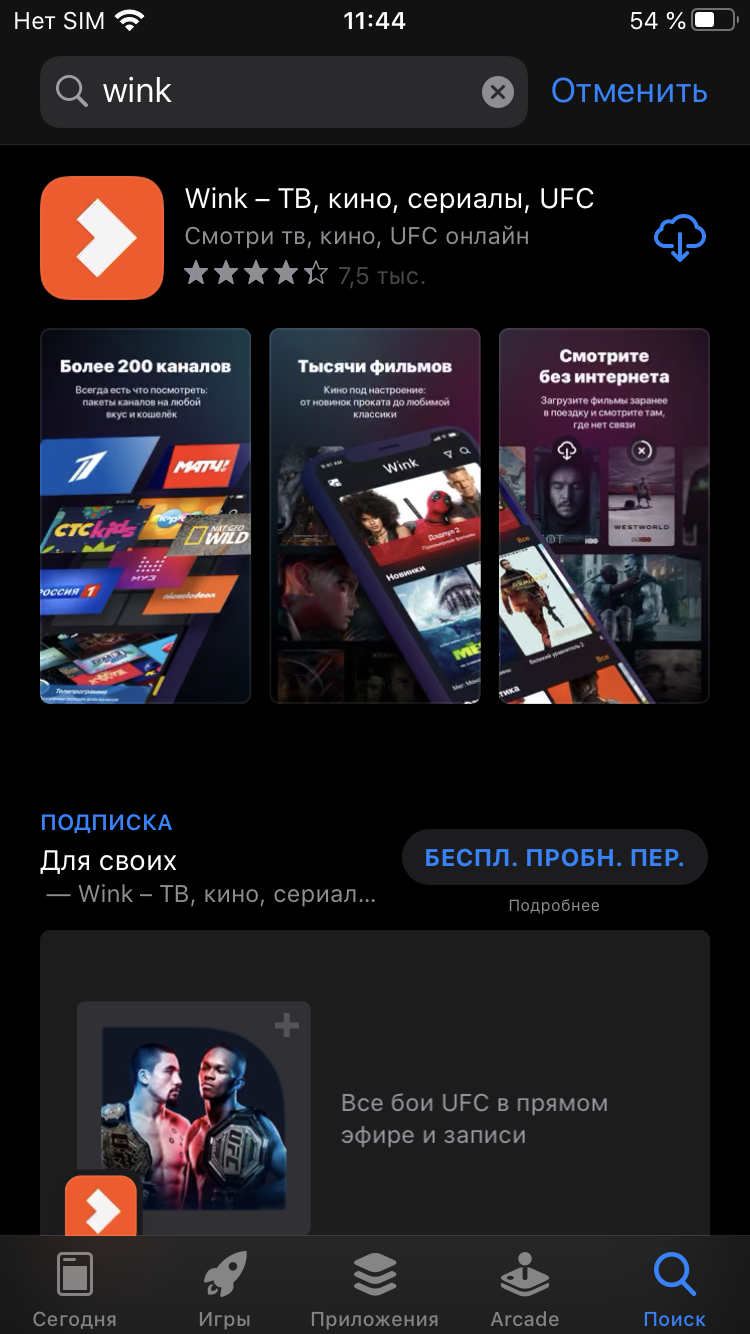Select the Приложения tab
Viewport: 750px width, 1334px height.
[x=375, y=1288]
